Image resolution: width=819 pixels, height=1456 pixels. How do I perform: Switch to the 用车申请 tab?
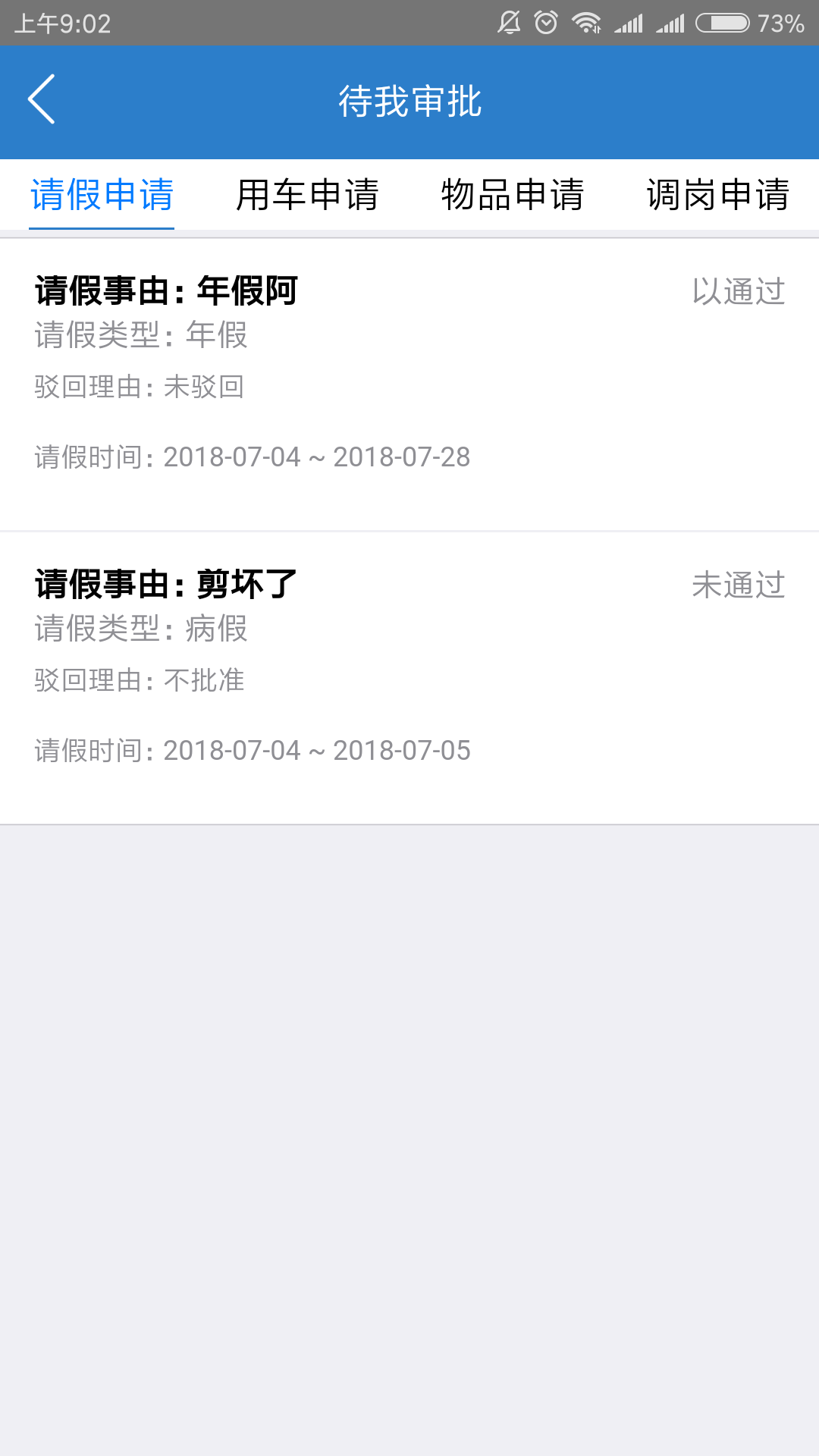click(x=307, y=195)
